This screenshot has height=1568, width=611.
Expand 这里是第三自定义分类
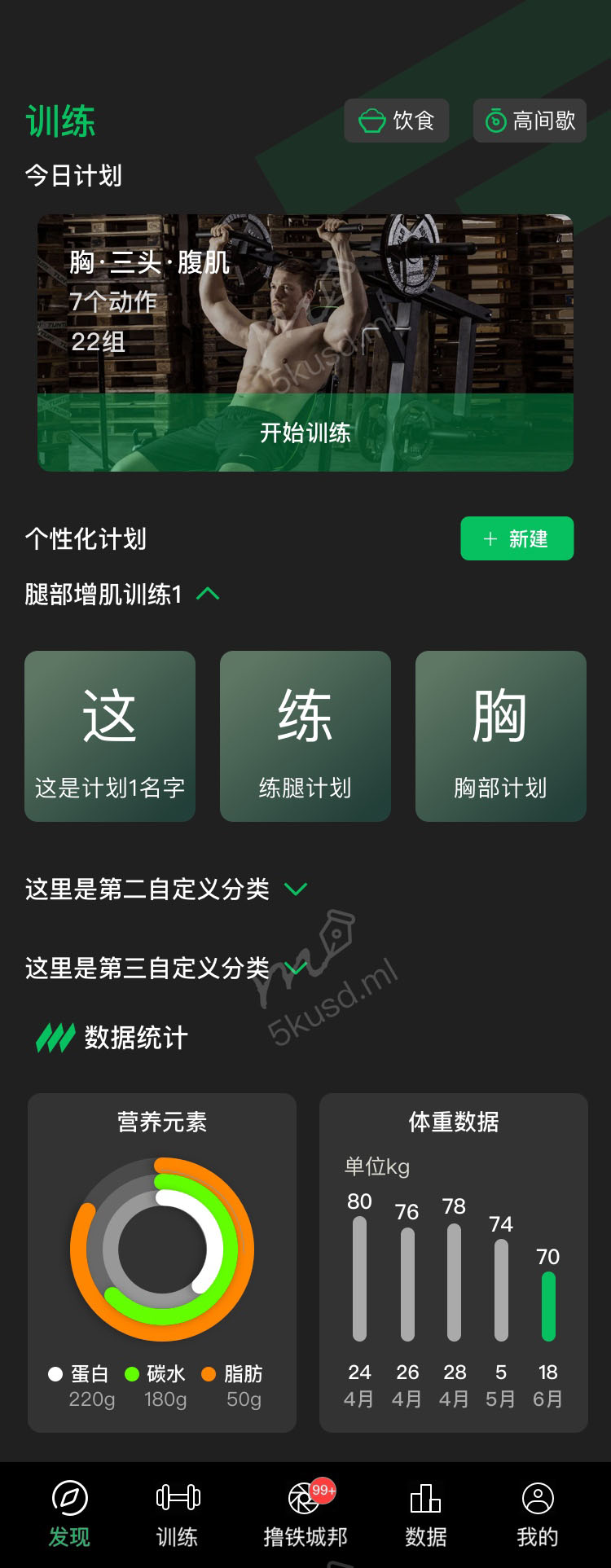pos(296,968)
